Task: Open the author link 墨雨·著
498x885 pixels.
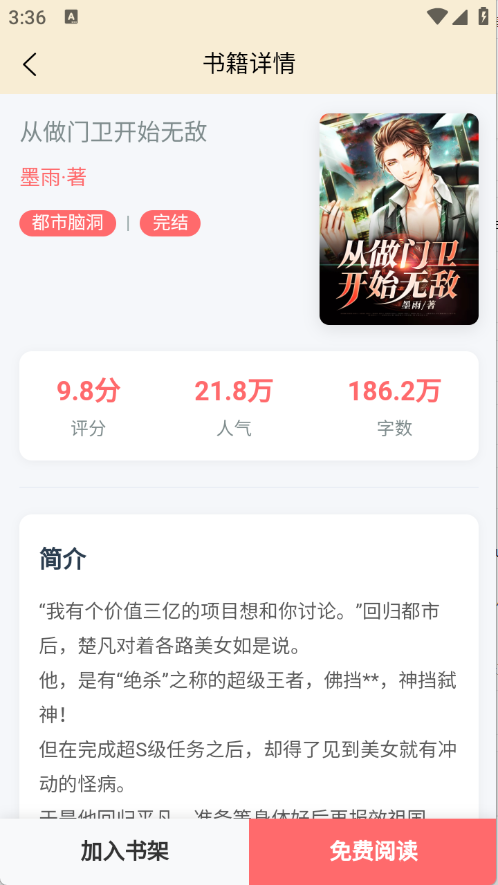Action: (53, 177)
